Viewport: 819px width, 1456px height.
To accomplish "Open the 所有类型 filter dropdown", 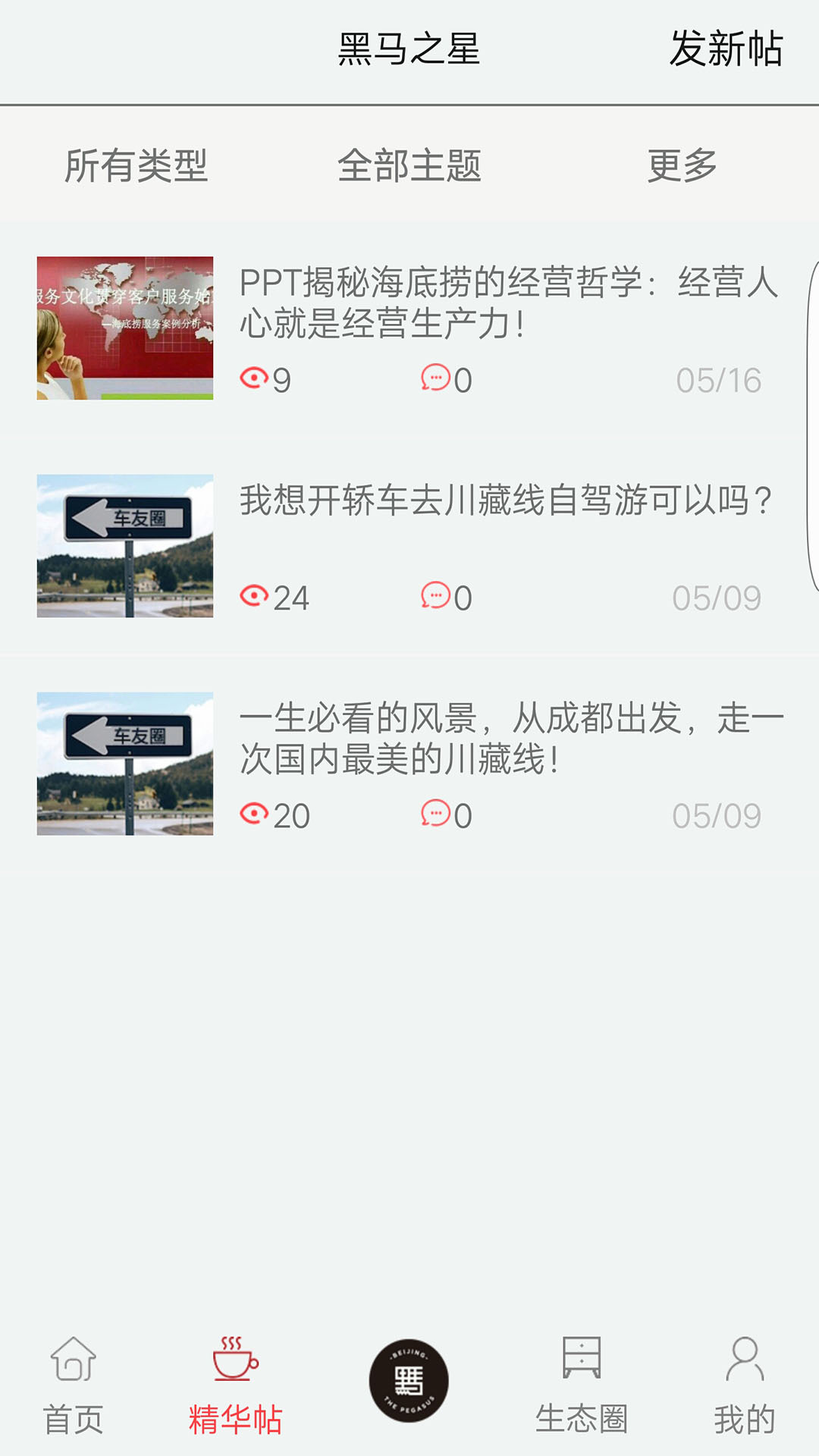I will (x=138, y=165).
